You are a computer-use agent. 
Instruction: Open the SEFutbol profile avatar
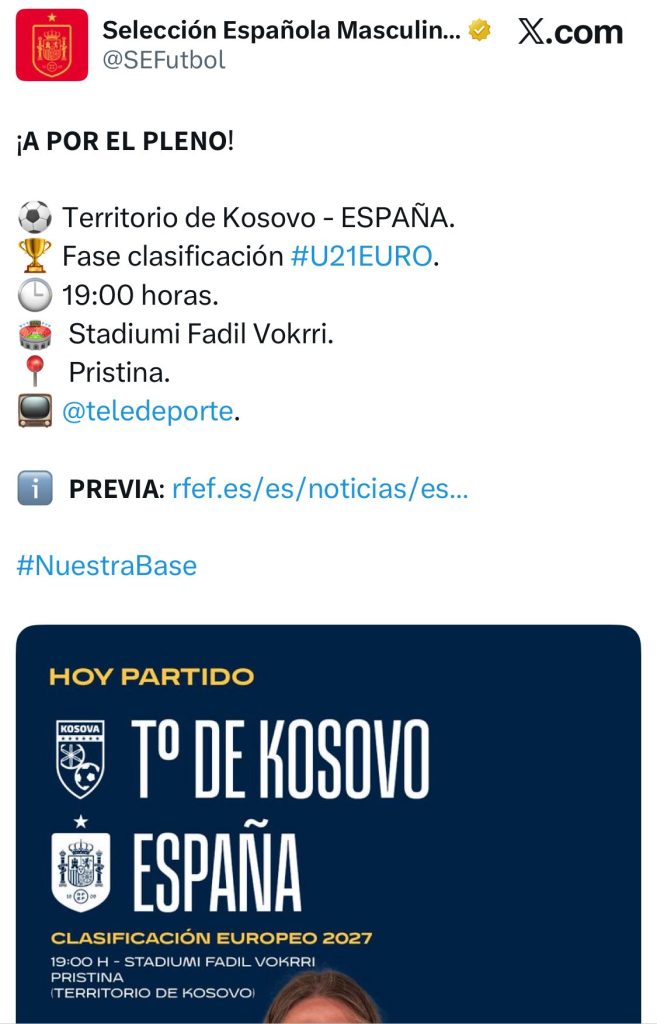(x=51, y=44)
